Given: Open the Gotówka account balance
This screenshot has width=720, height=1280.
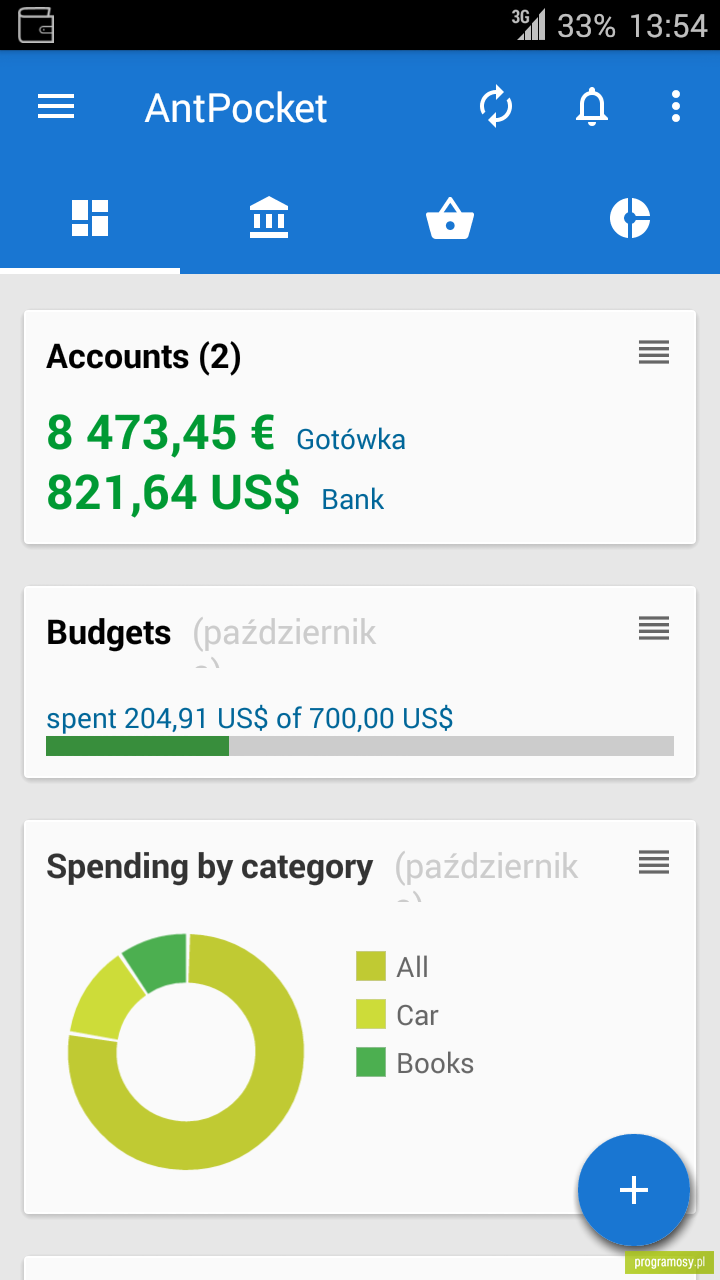Looking at the screenshot, I should (x=226, y=433).
